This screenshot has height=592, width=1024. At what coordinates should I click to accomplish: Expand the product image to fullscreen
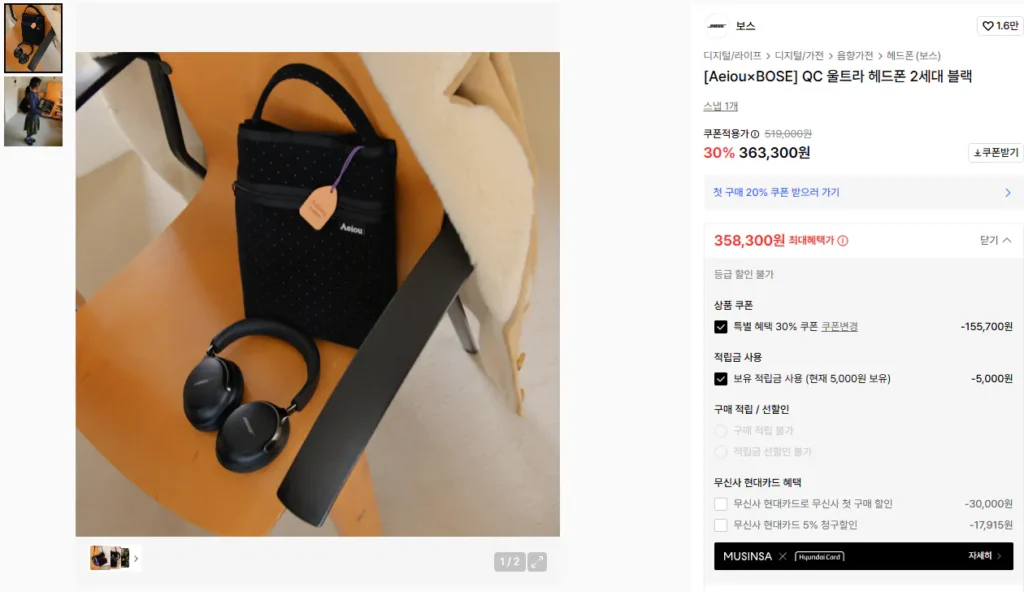[538, 562]
